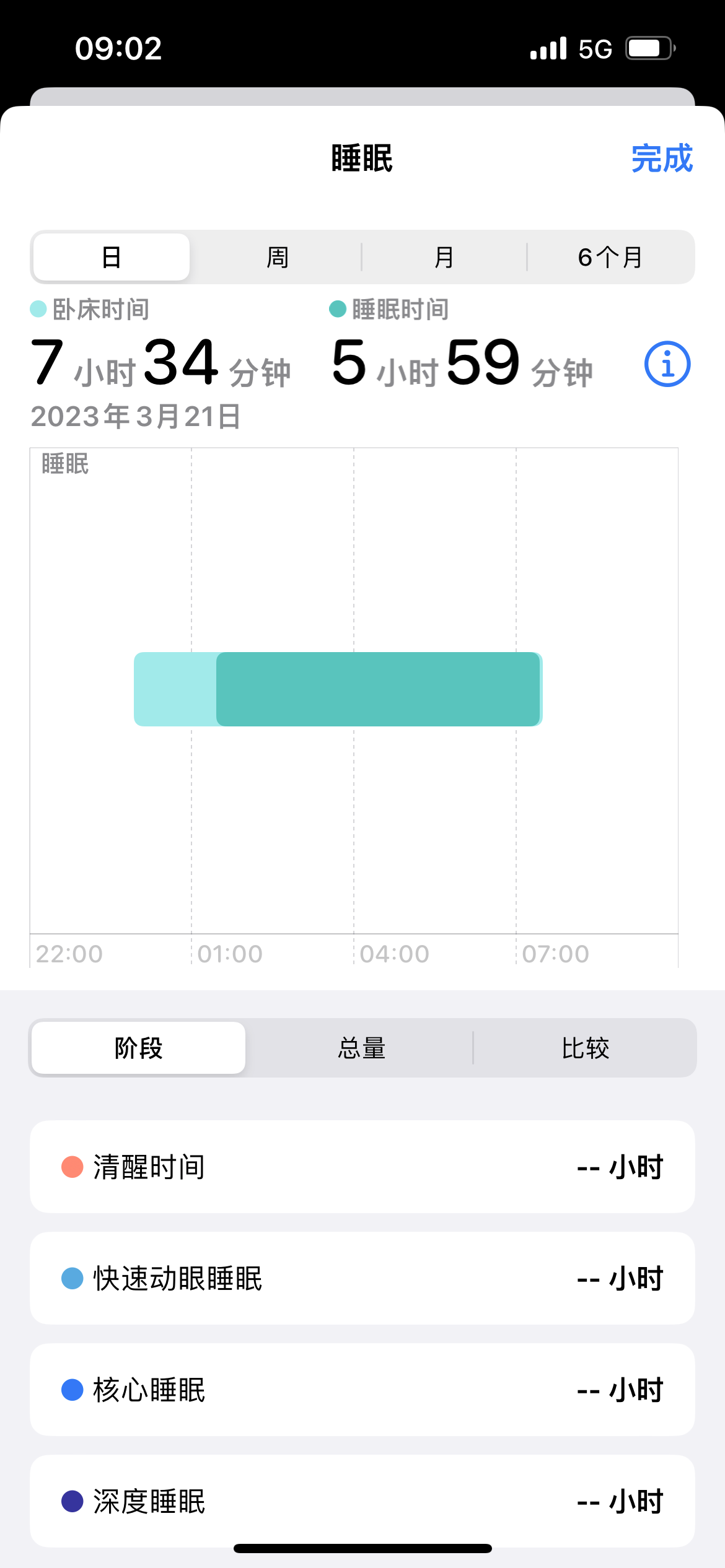The height and width of the screenshot is (1568, 725).
Task: Select the 日 range tab
Action: pos(112,257)
